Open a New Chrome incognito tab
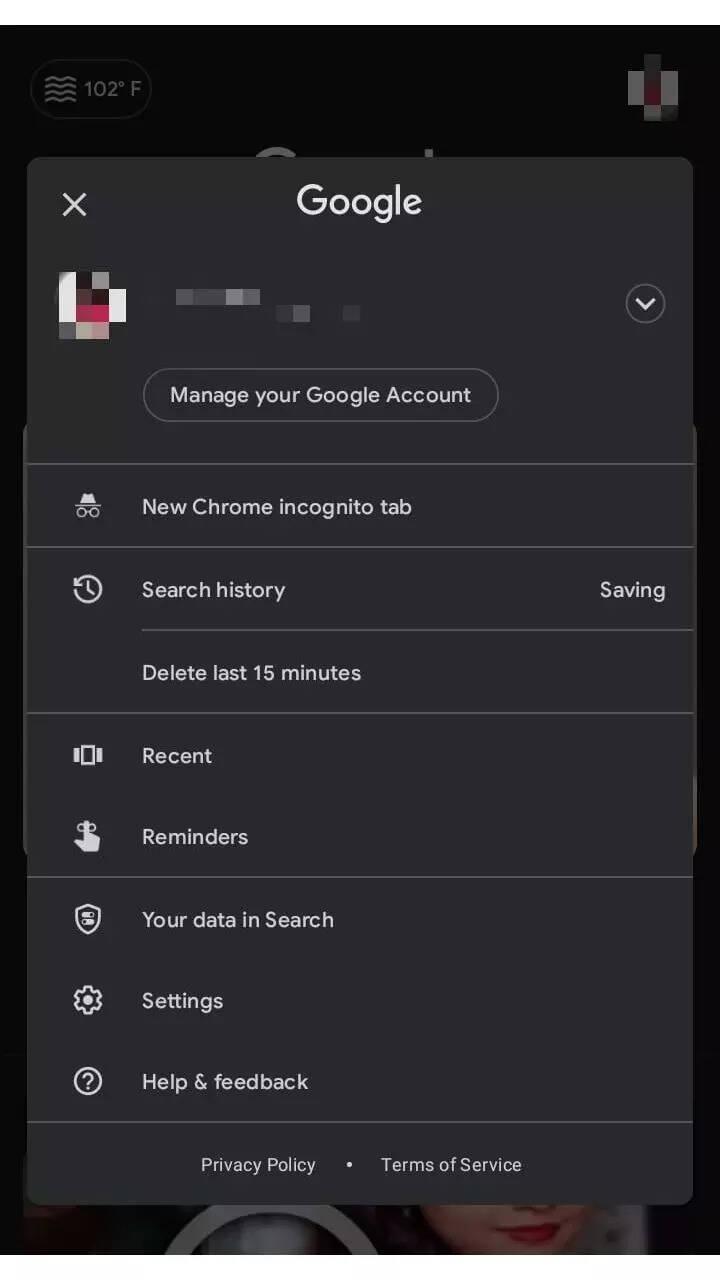720x1280 pixels. (277, 506)
